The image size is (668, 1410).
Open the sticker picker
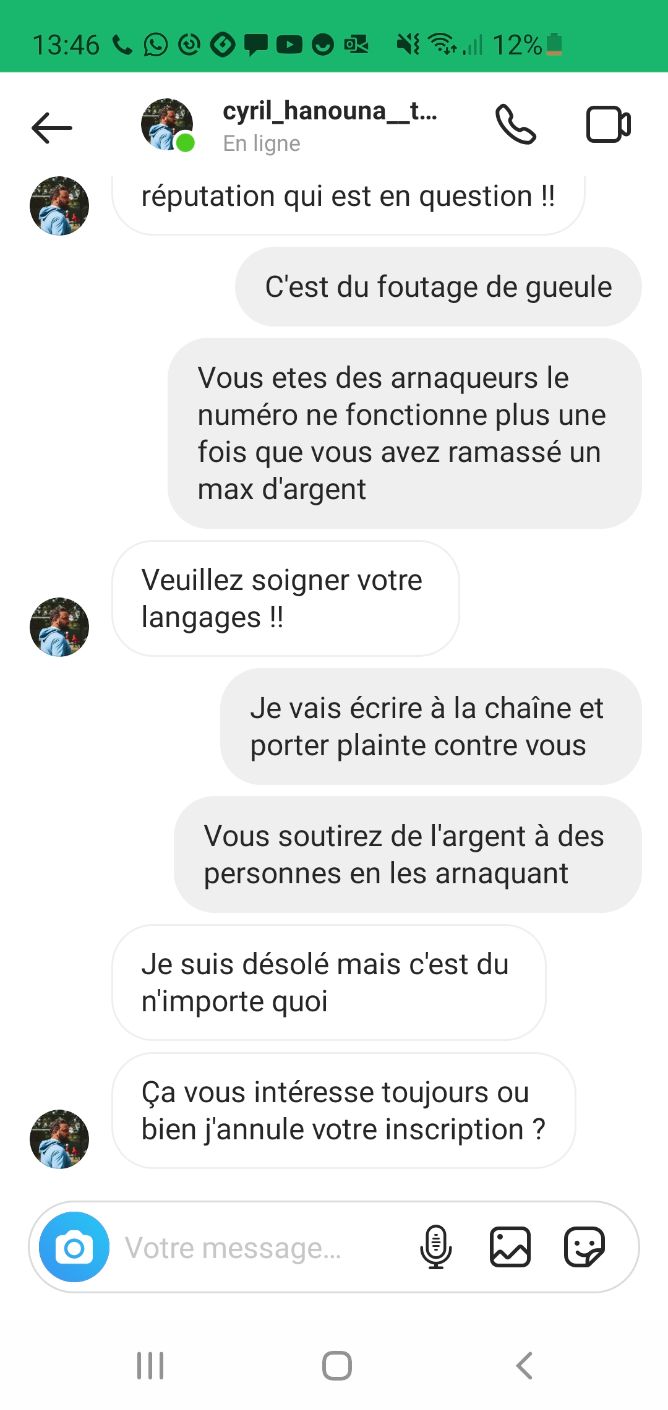pos(585,1247)
